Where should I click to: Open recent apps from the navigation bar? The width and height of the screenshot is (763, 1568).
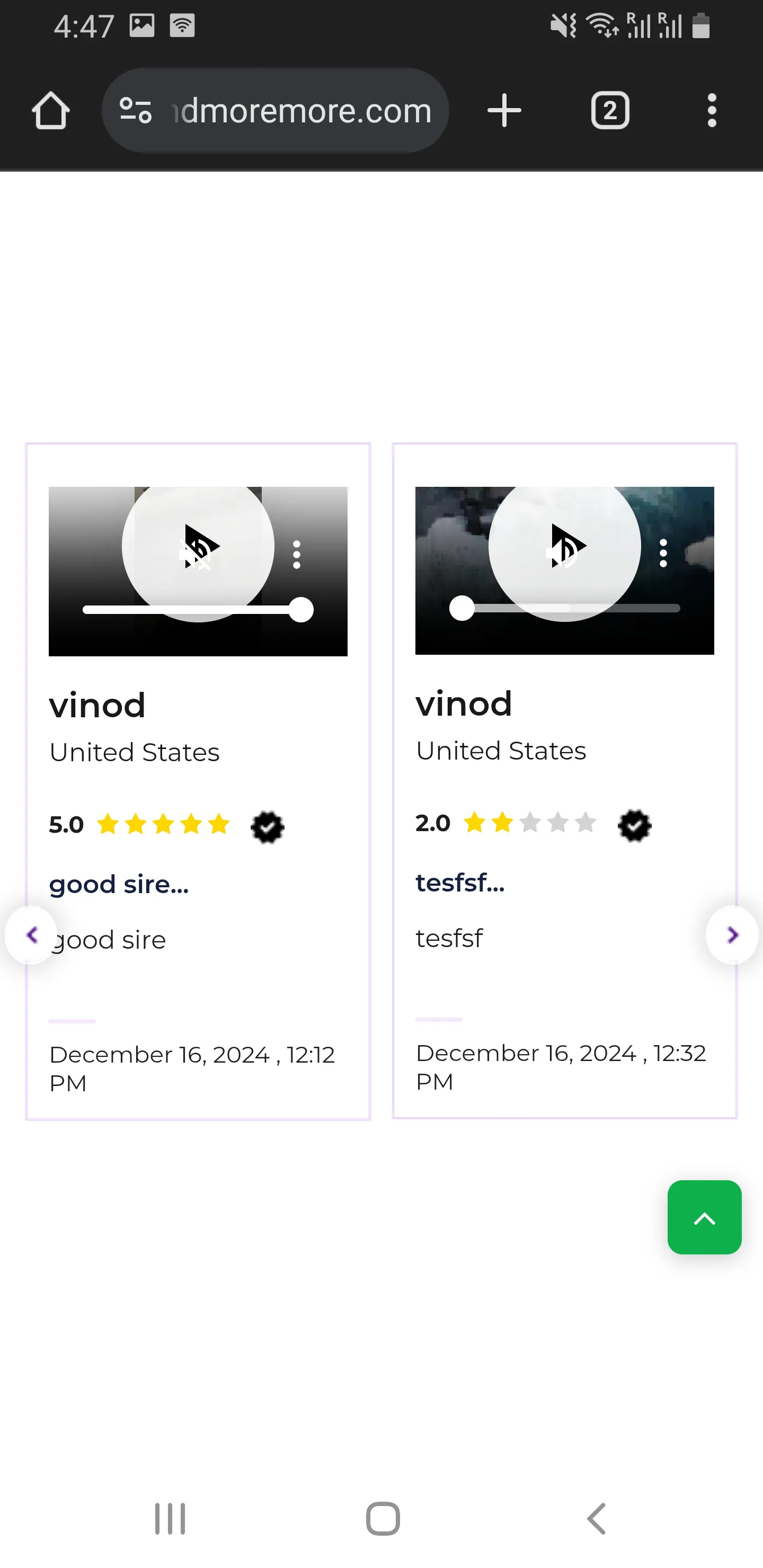[x=170, y=1519]
